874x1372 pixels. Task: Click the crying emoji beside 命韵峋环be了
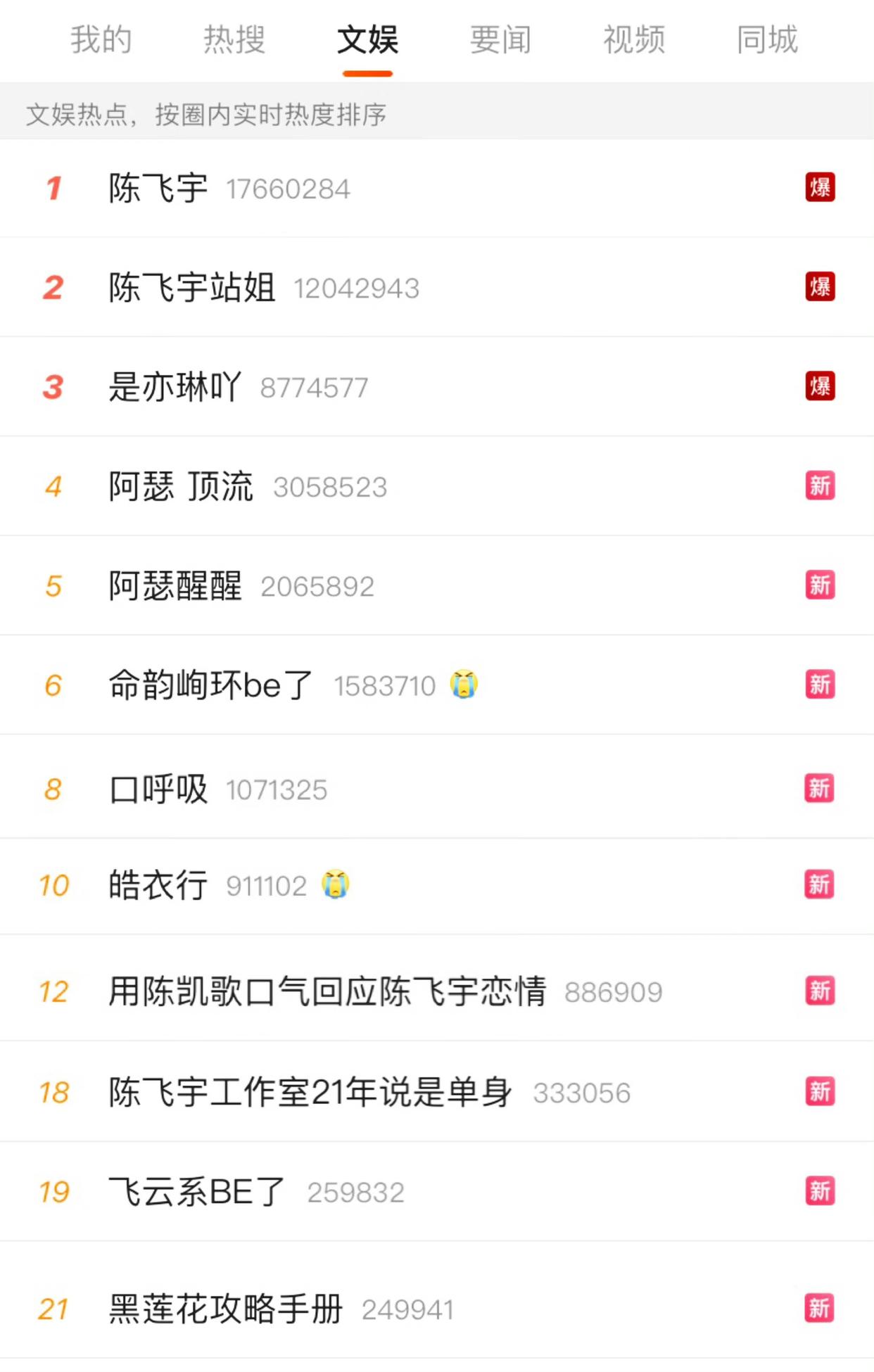tap(464, 685)
